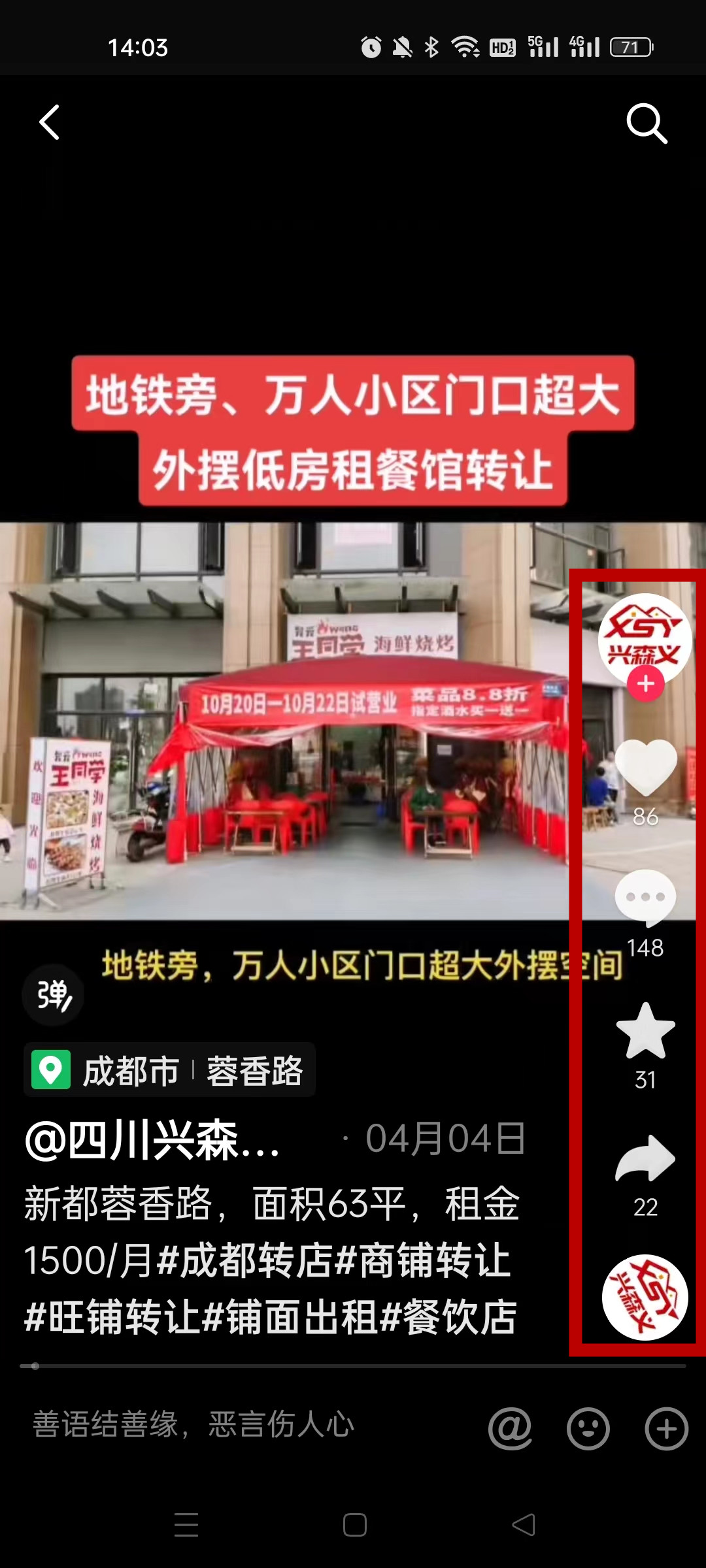Toggle the 弹 danmaku button
The width and height of the screenshot is (706, 1568).
[54, 995]
